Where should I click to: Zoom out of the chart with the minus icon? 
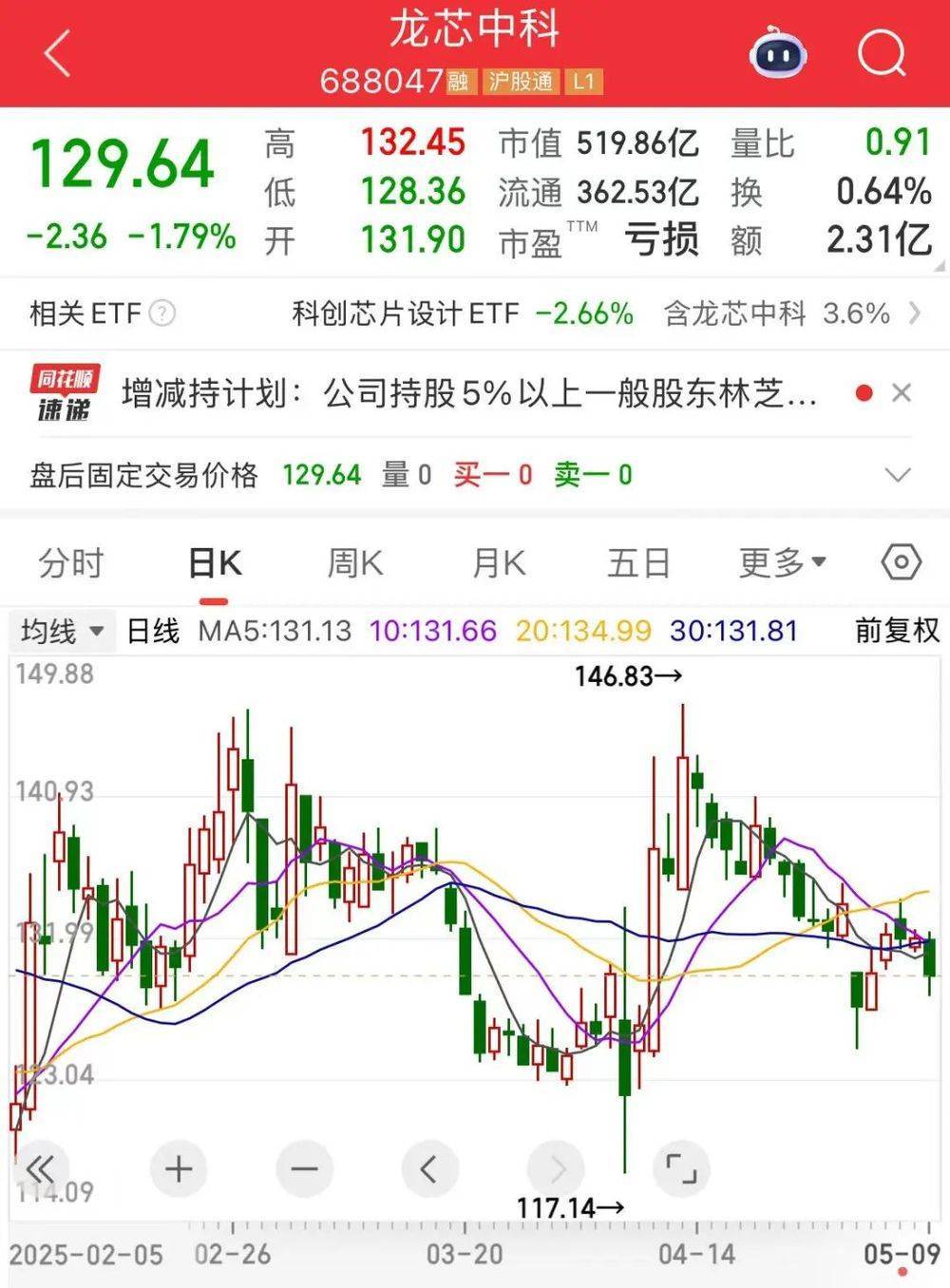[304, 1169]
